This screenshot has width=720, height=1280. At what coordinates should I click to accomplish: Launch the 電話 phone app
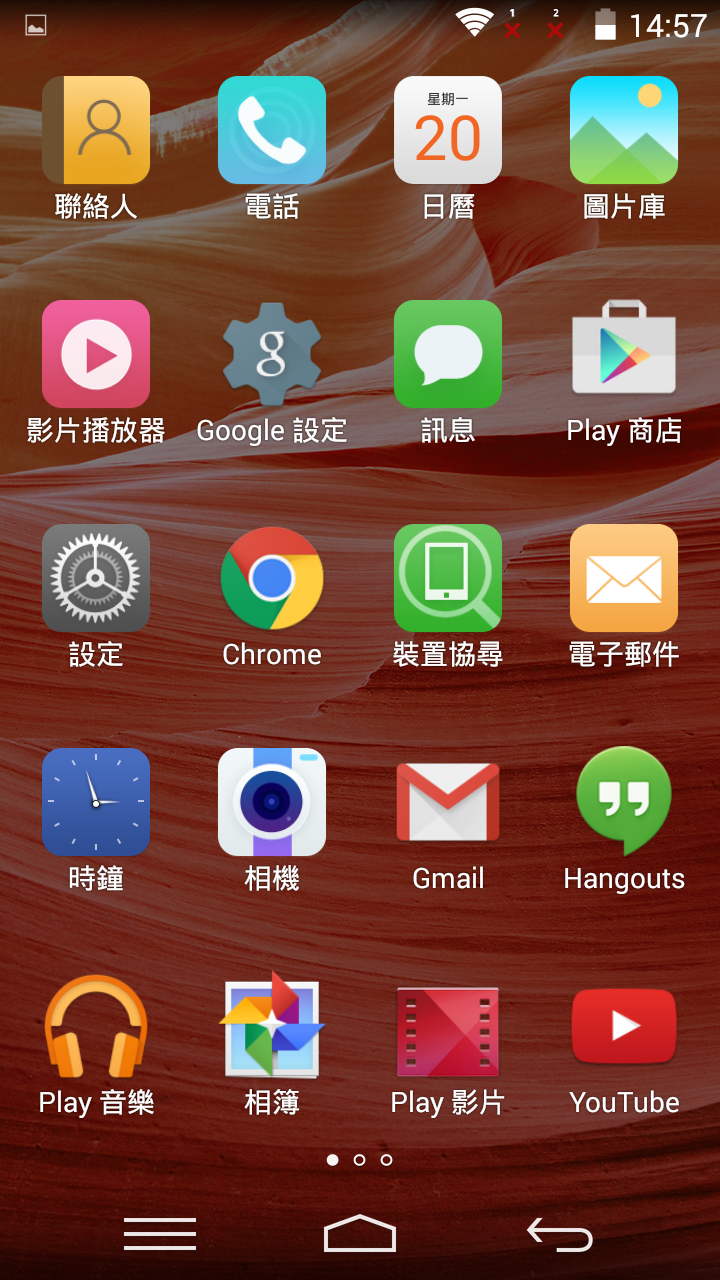click(x=272, y=131)
